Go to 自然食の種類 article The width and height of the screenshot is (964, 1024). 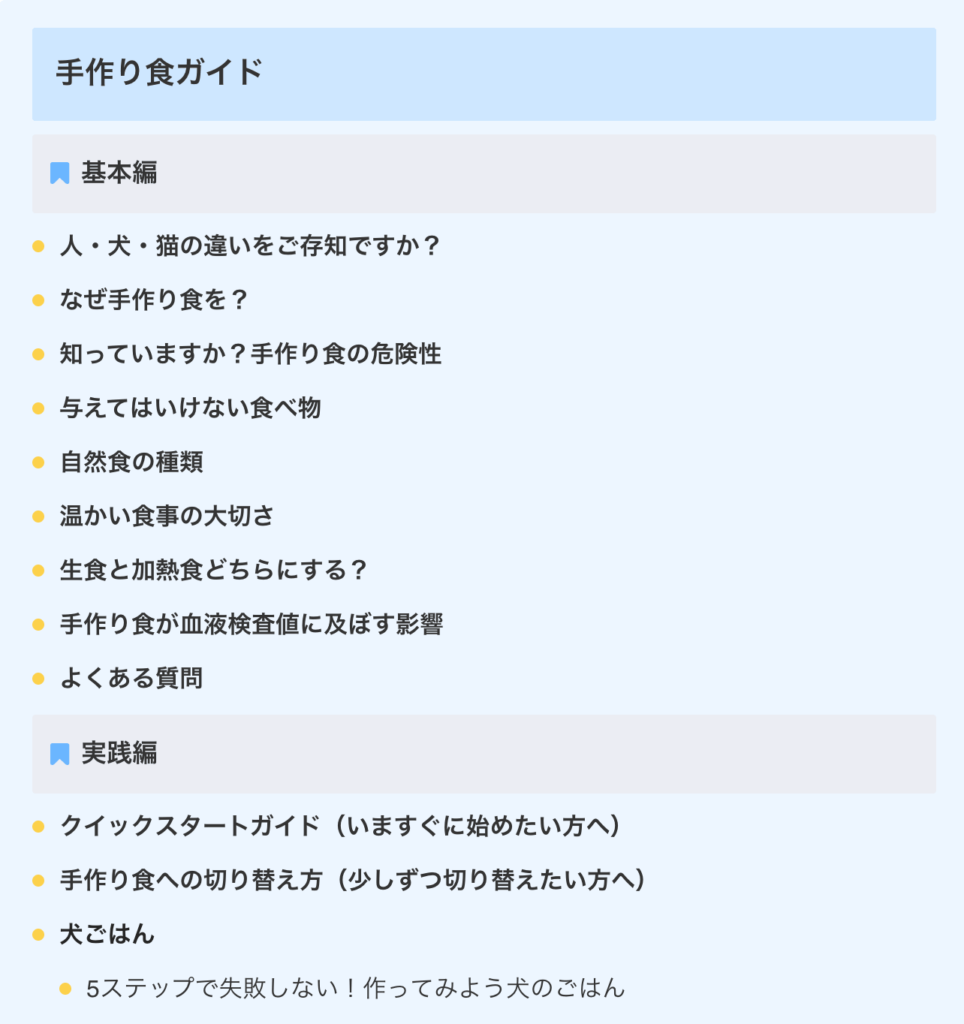(x=132, y=462)
